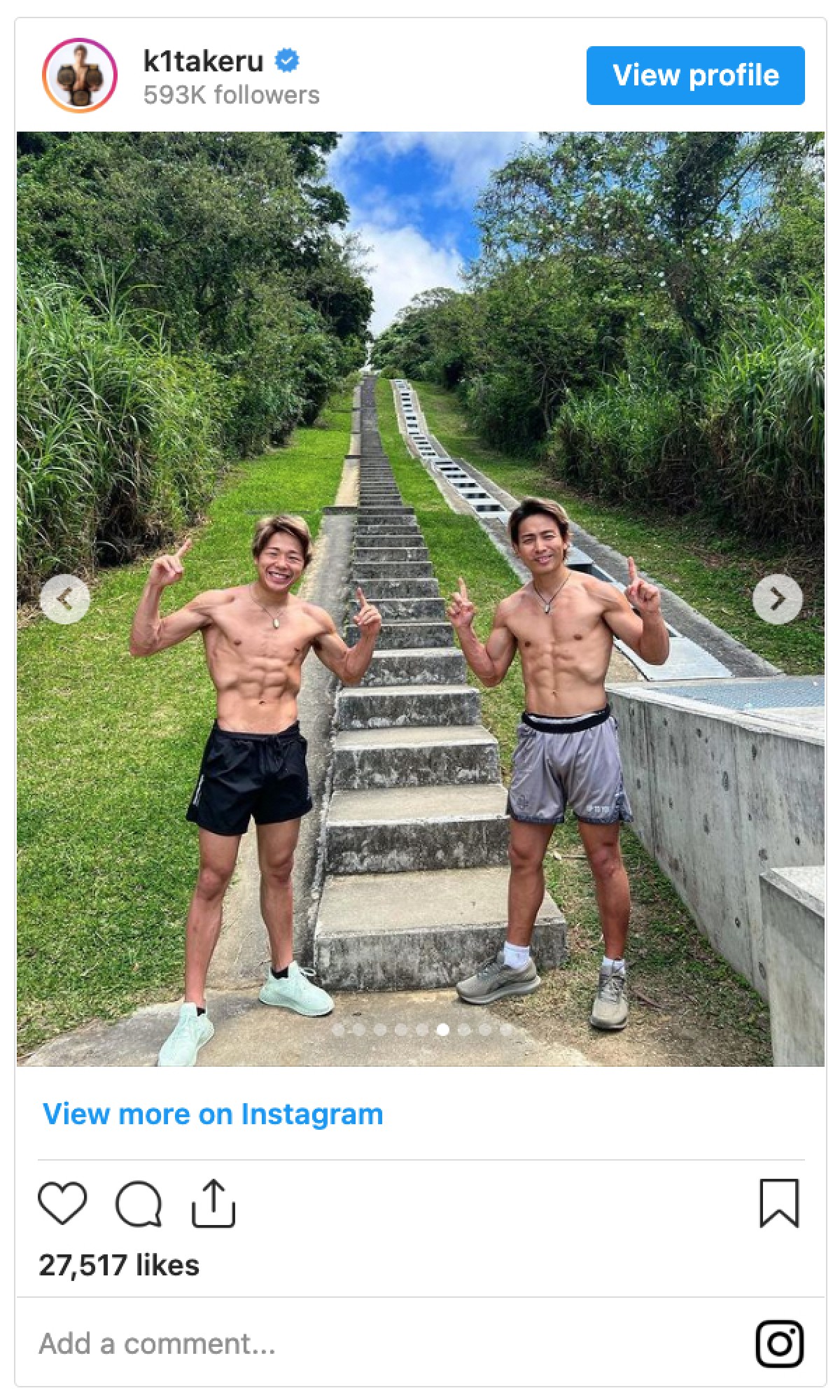Go to the previous photo in carousel
The width and height of the screenshot is (840, 1400).
(64, 599)
